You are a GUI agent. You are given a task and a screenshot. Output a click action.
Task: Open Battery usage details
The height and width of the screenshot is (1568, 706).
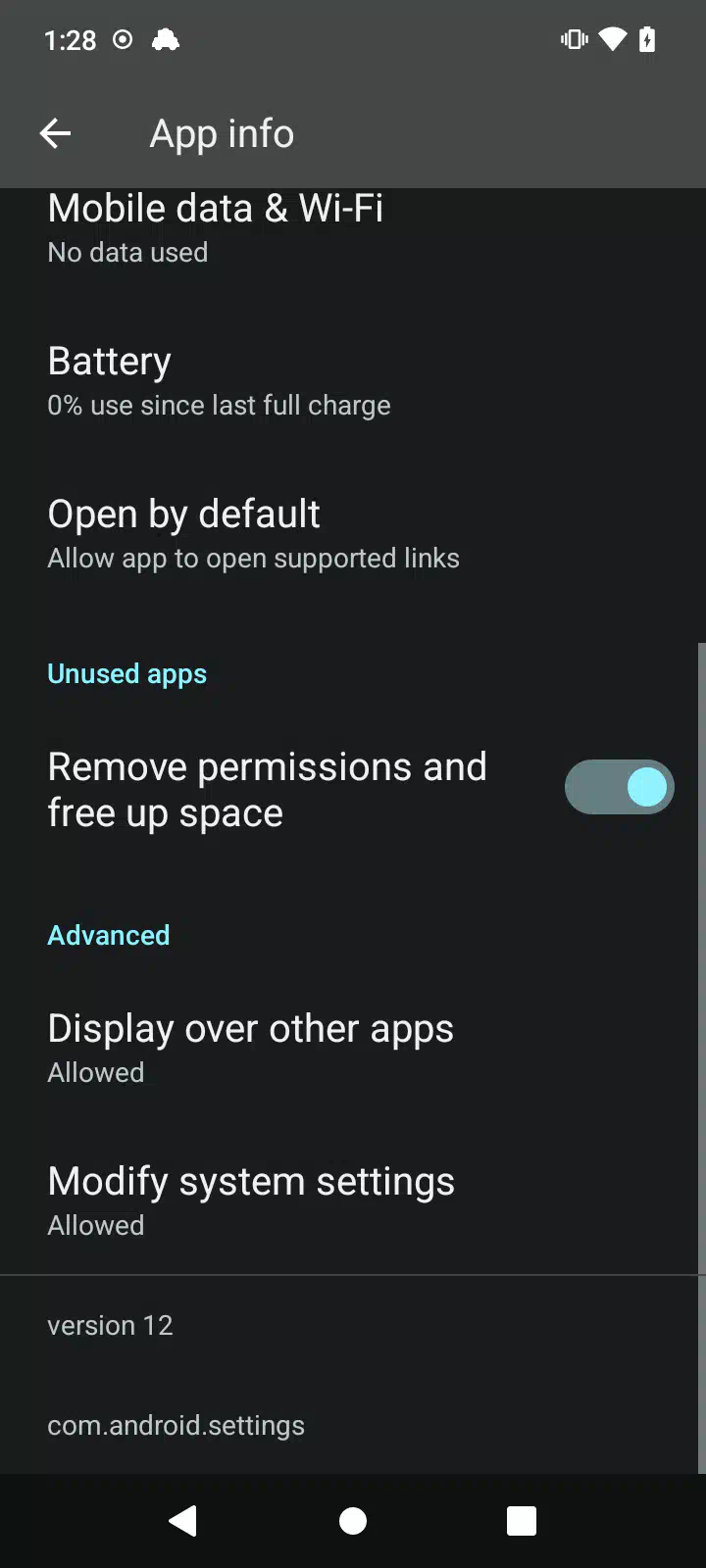(353, 382)
